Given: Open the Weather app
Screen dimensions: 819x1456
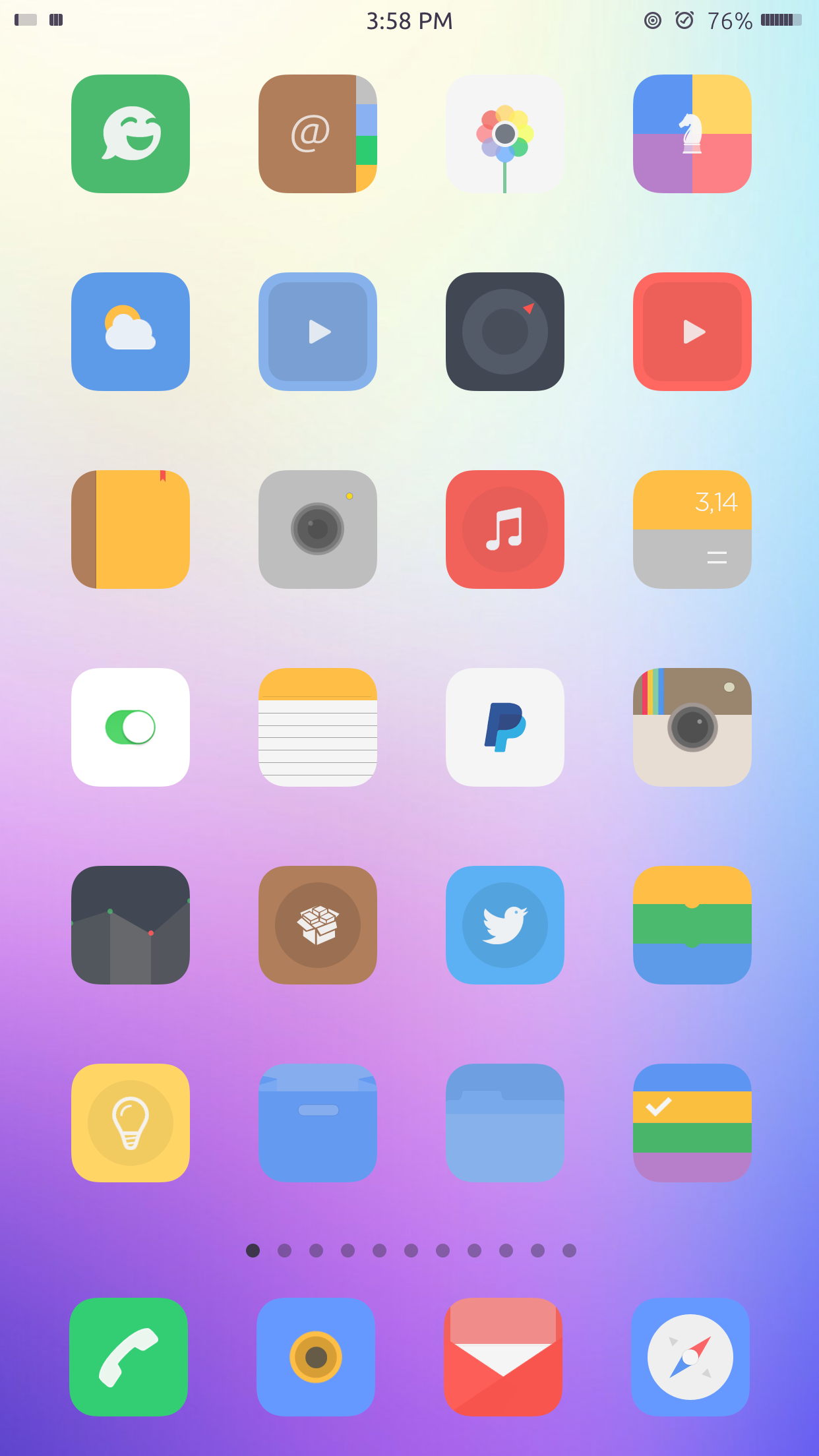Looking at the screenshot, I should 131,332.
